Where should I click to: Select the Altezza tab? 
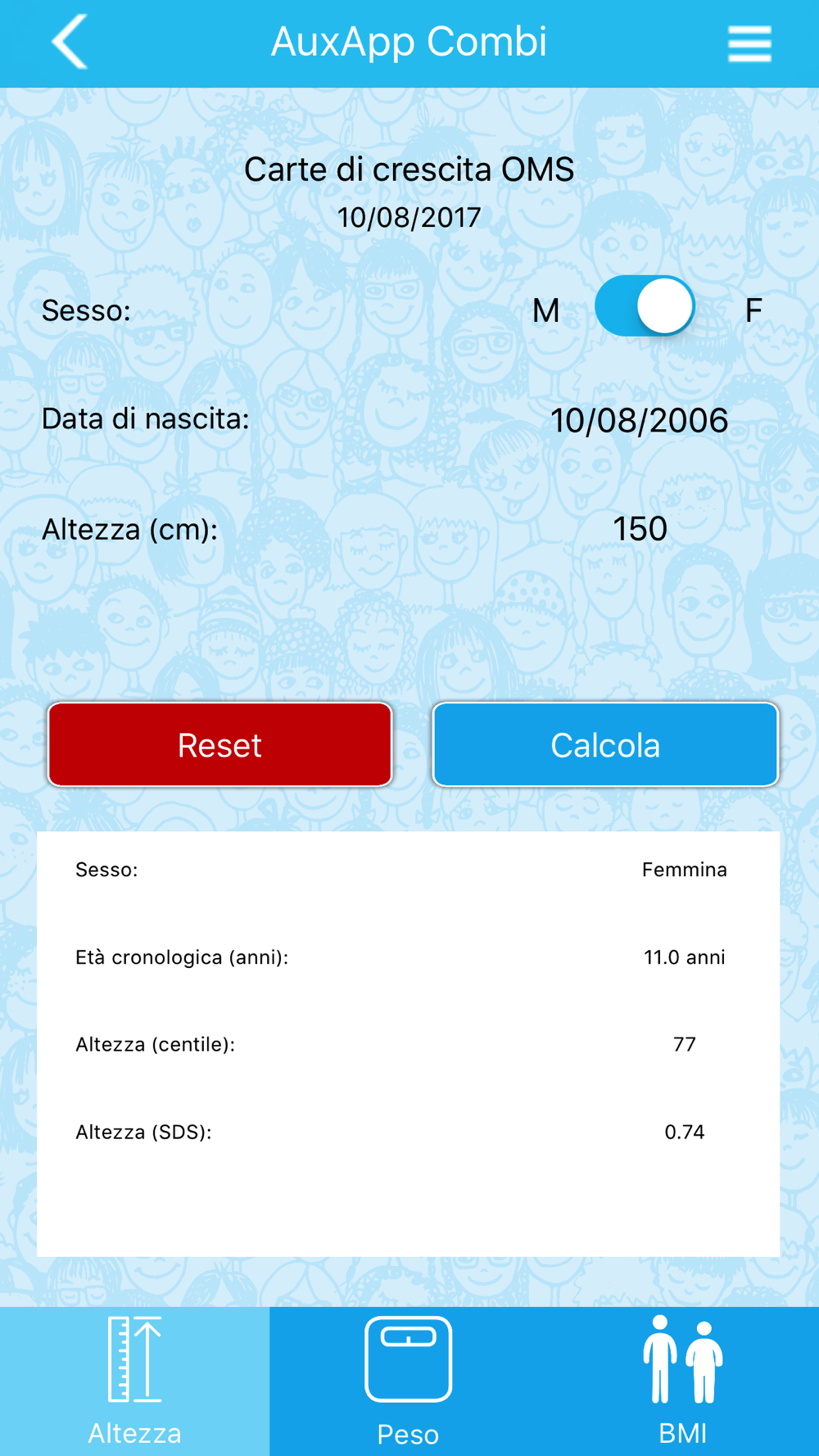[134, 1381]
